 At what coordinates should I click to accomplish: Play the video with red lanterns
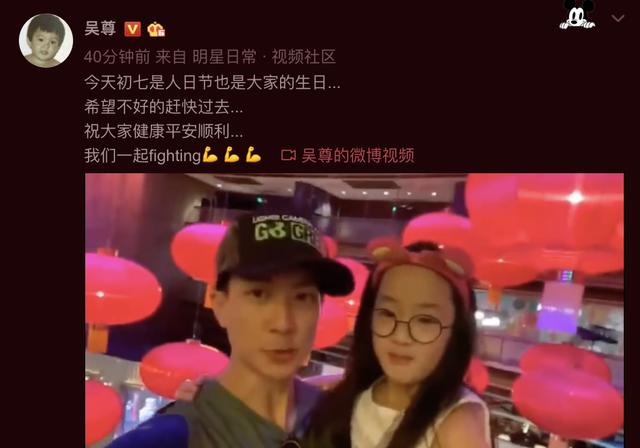[x=354, y=310]
